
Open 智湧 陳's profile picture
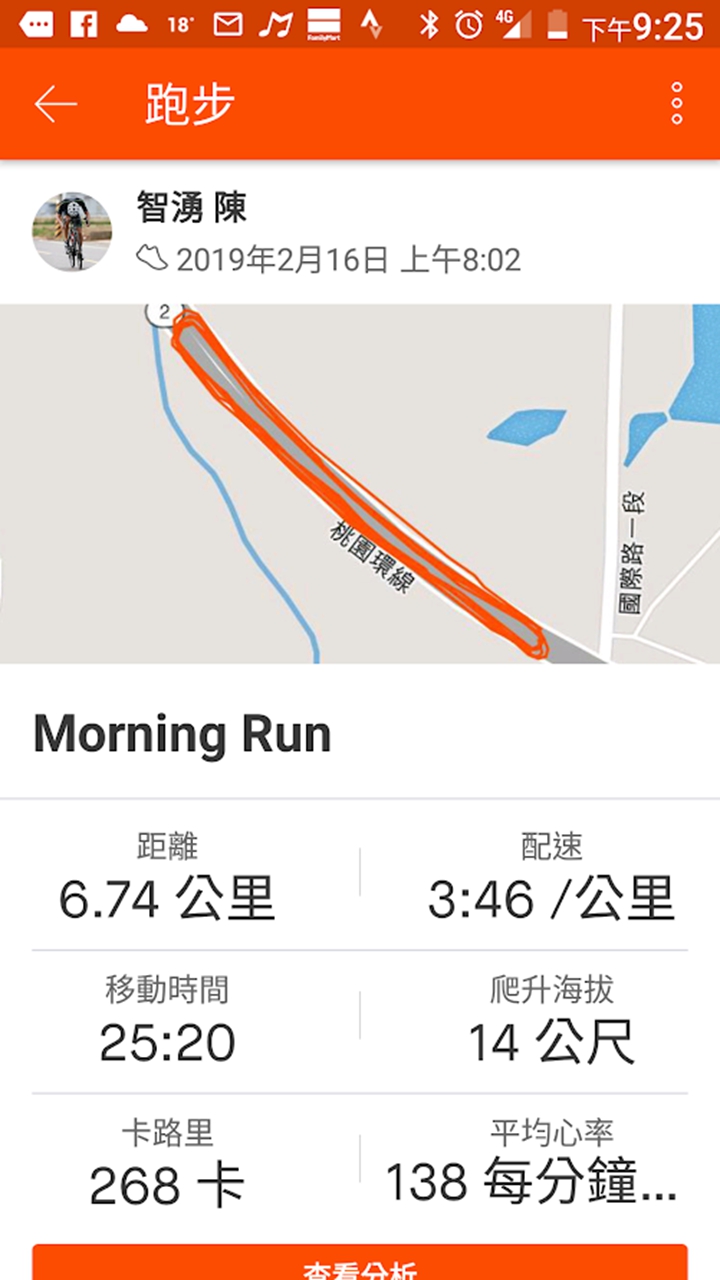(x=72, y=232)
